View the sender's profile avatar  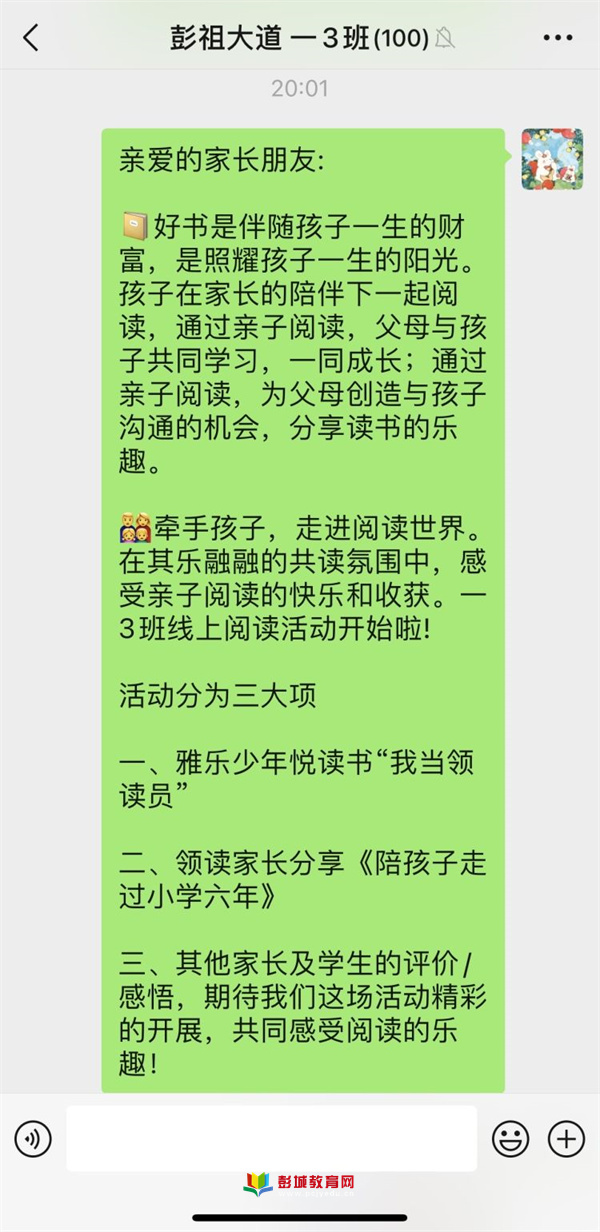click(552, 159)
